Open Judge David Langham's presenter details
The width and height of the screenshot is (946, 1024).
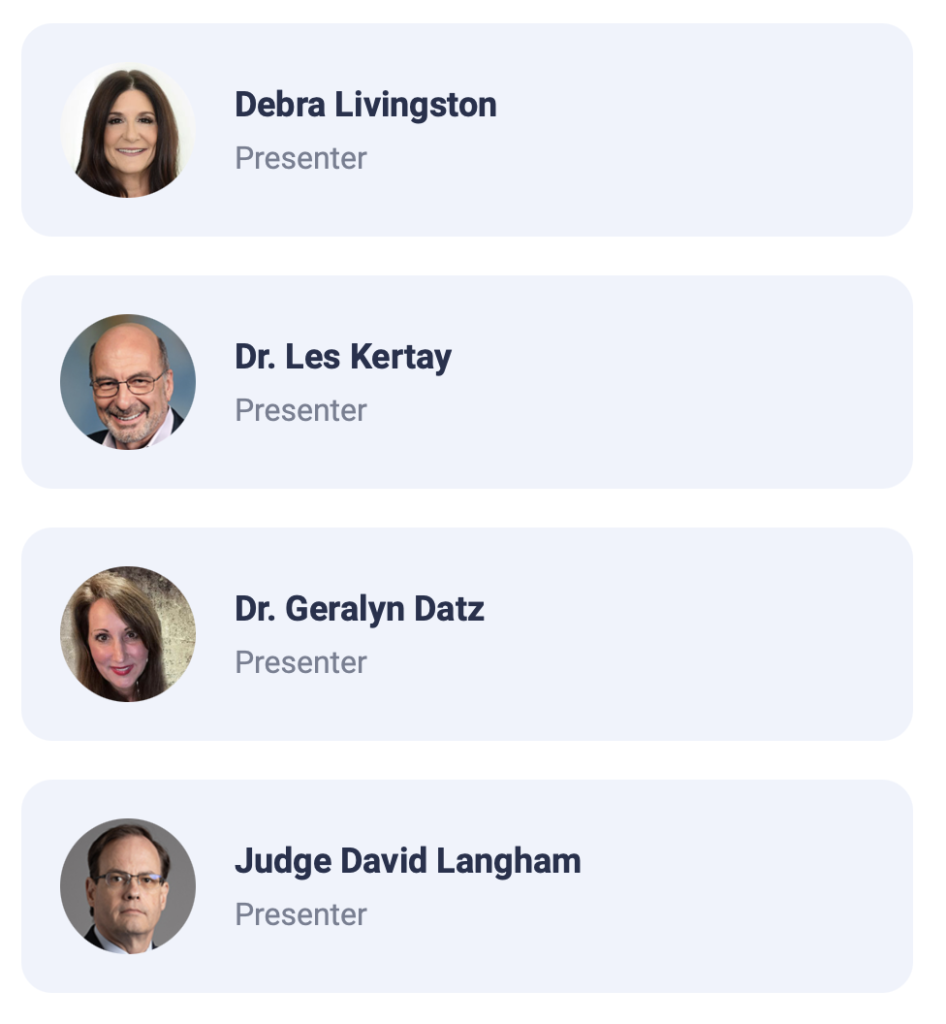click(466, 886)
